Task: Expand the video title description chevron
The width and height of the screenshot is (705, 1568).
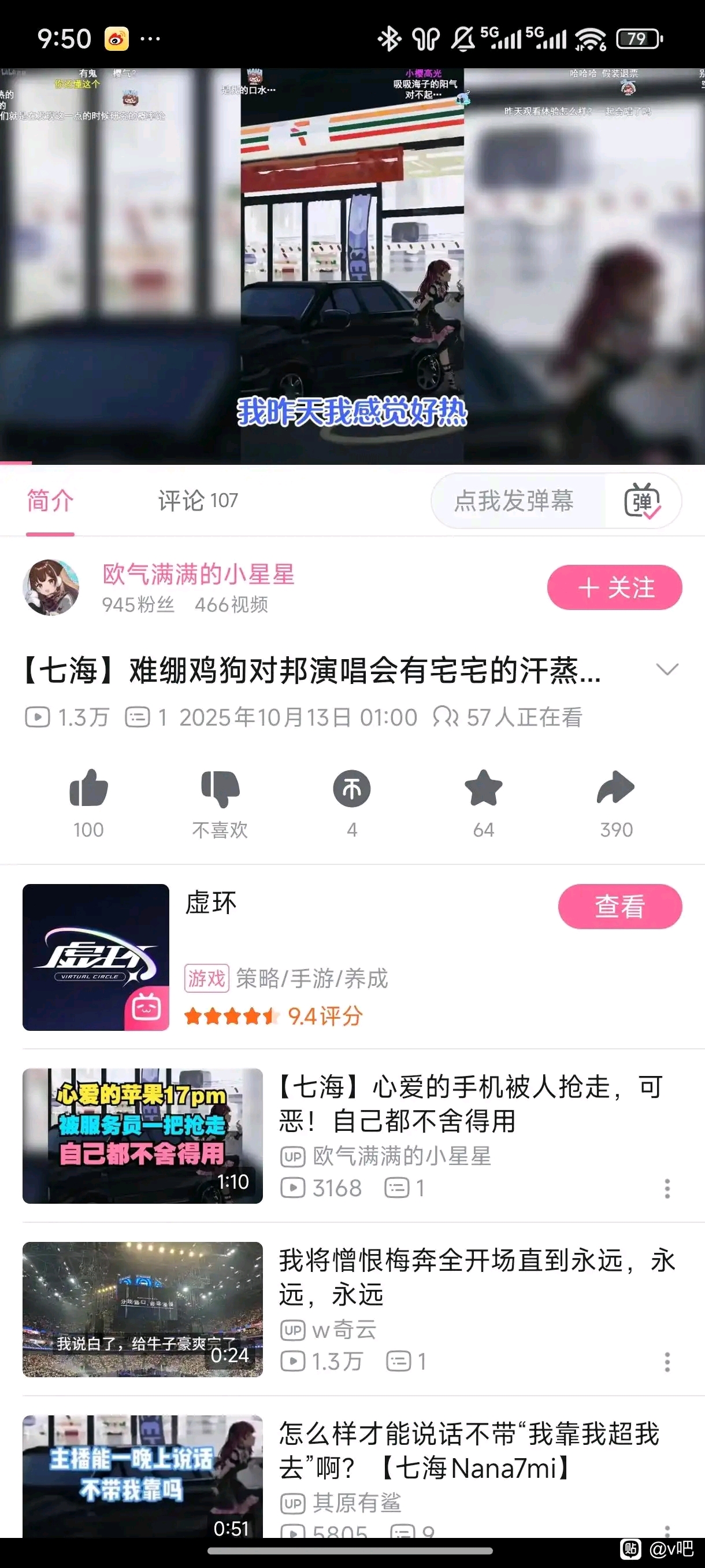Action: point(667,670)
